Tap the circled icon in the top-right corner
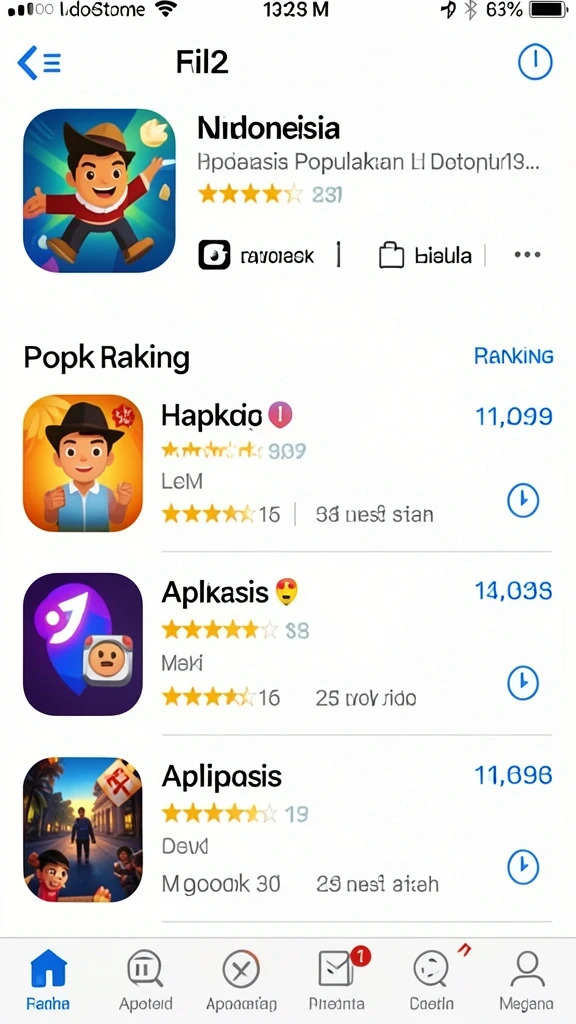The width and height of the screenshot is (576, 1024). 535,63
